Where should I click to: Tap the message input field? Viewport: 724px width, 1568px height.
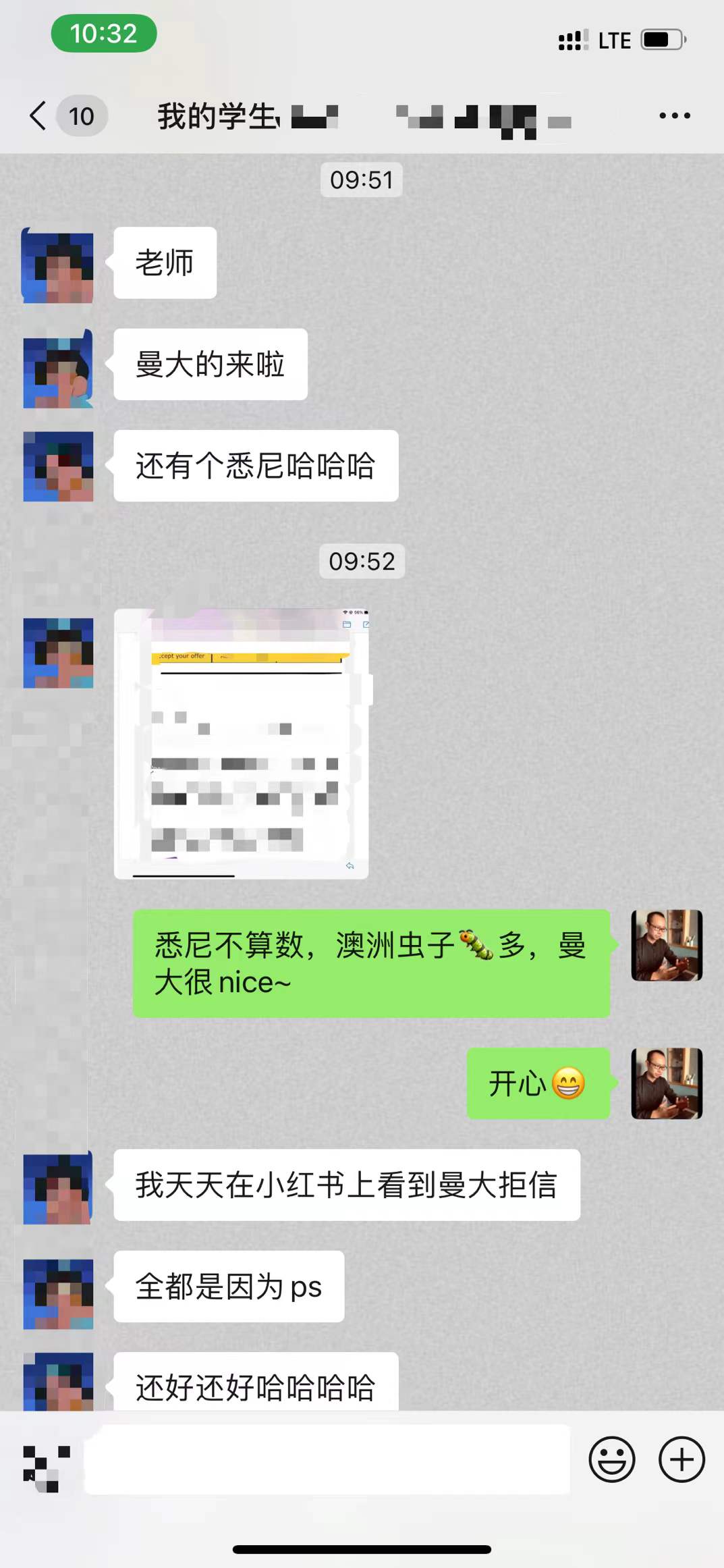pyautogui.click(x=327, y=1459)
